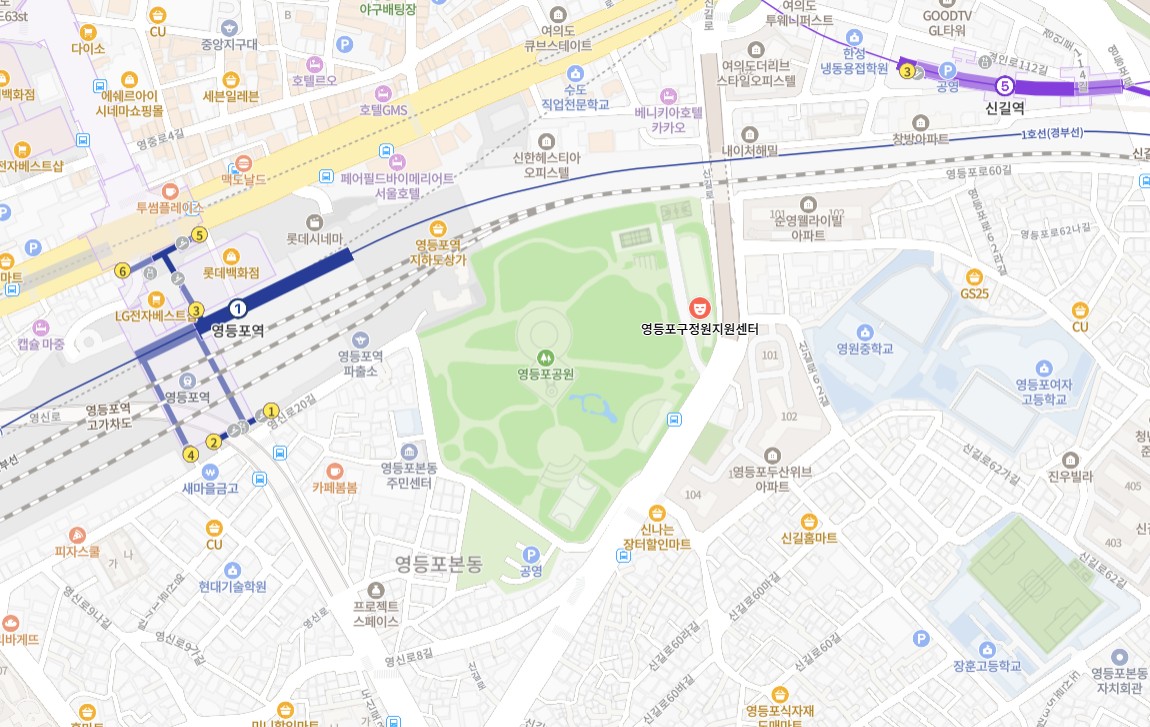Tap the 영등포역 line 1 station marker
Image resolution: width=1150 pixels, height=727 pixels.
click(x=237, y=308)
